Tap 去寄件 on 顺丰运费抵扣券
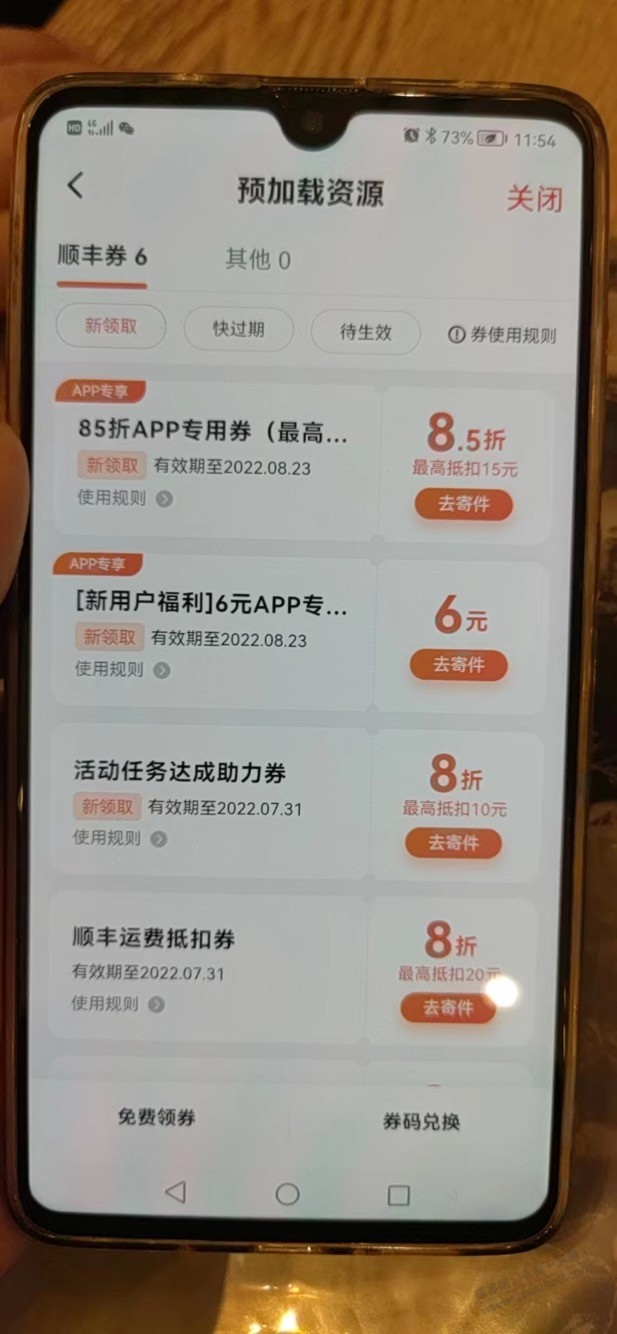Image resolution: width=617 pixels, height=1334 pixels. coord(448,1008)
